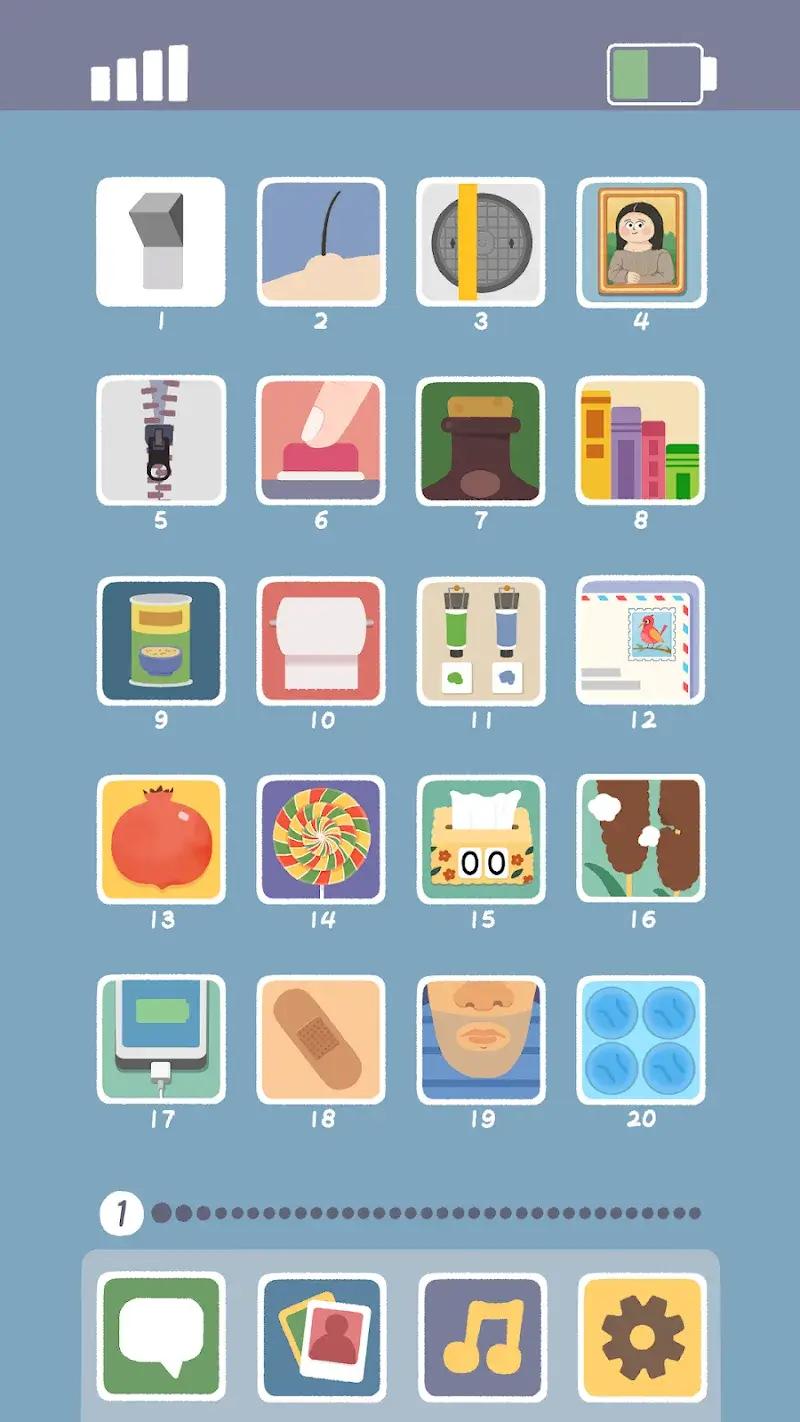Screen dimensions: 800x1422
Task: Play level 14 with the swirl lollipop
Action: point(321,840)
